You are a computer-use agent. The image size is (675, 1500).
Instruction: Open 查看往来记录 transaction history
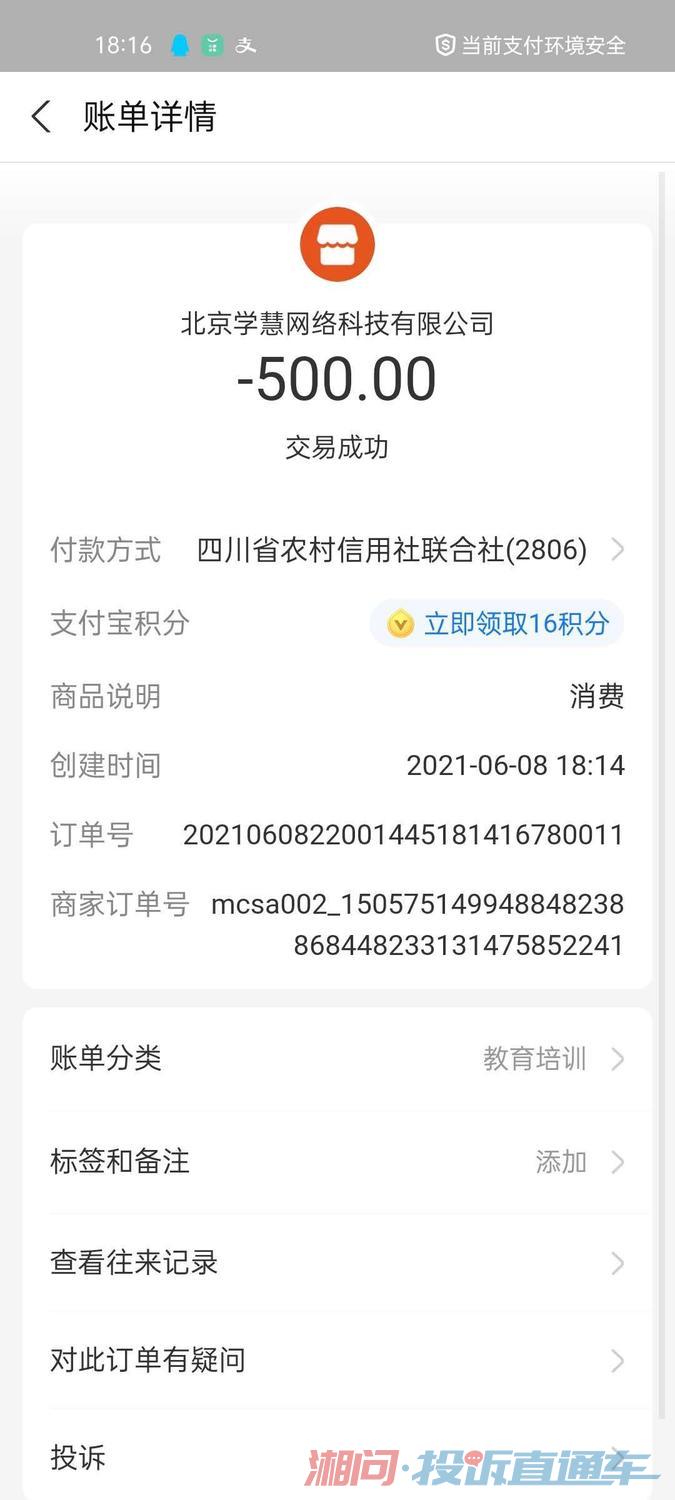337,1263
